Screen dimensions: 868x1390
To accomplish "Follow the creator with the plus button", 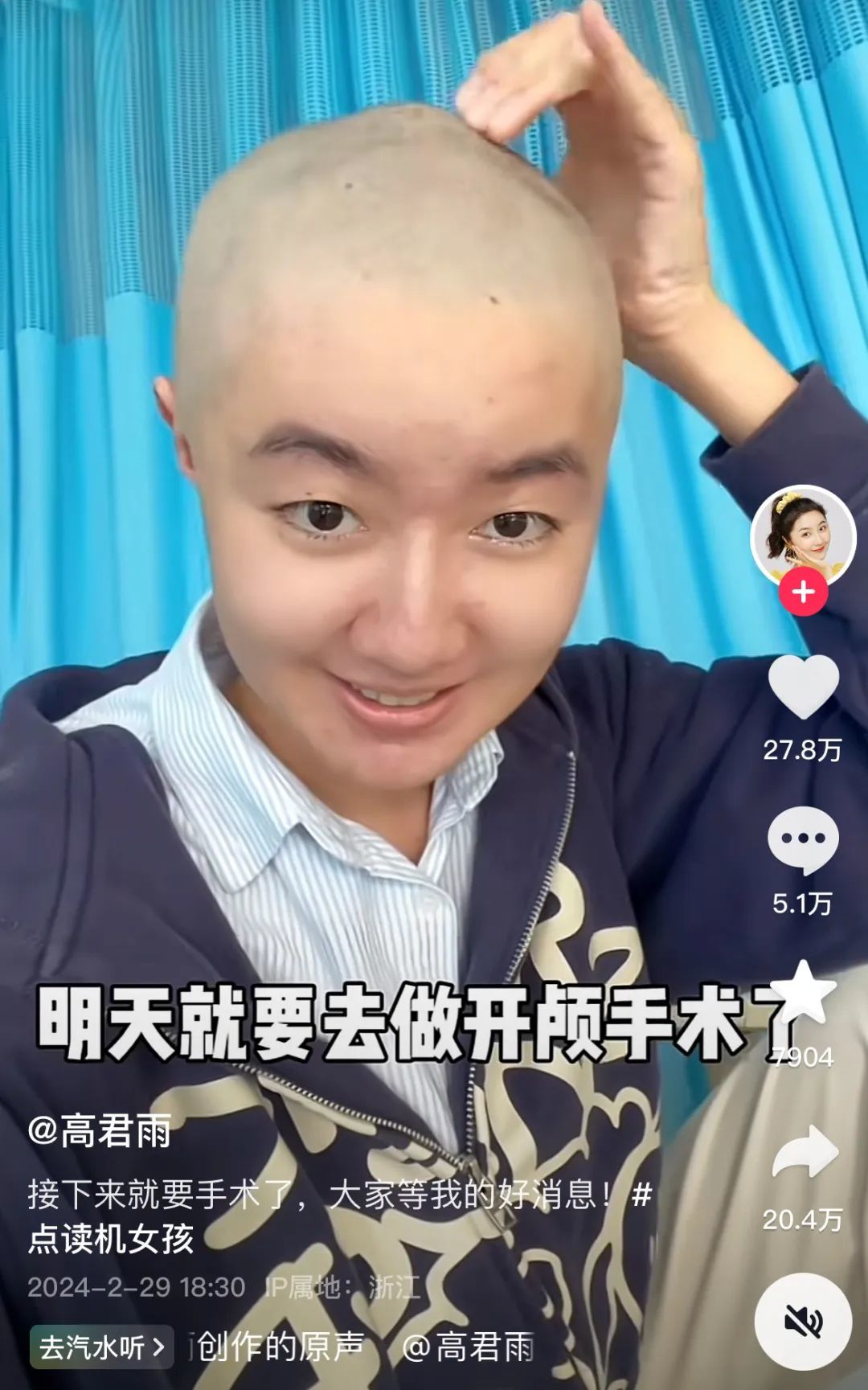I will (803, 592).
